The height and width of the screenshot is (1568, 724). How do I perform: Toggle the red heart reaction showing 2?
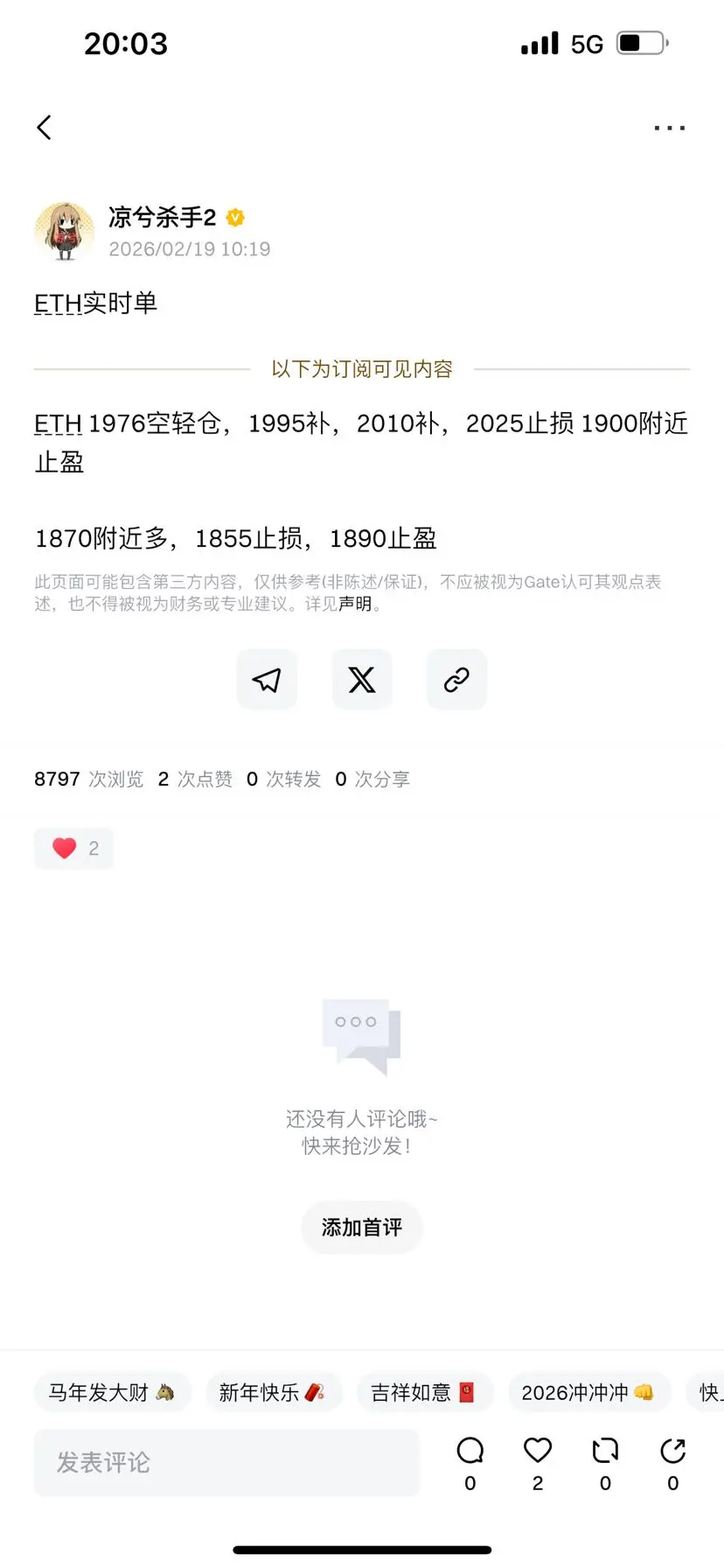[x=73, y=848]
